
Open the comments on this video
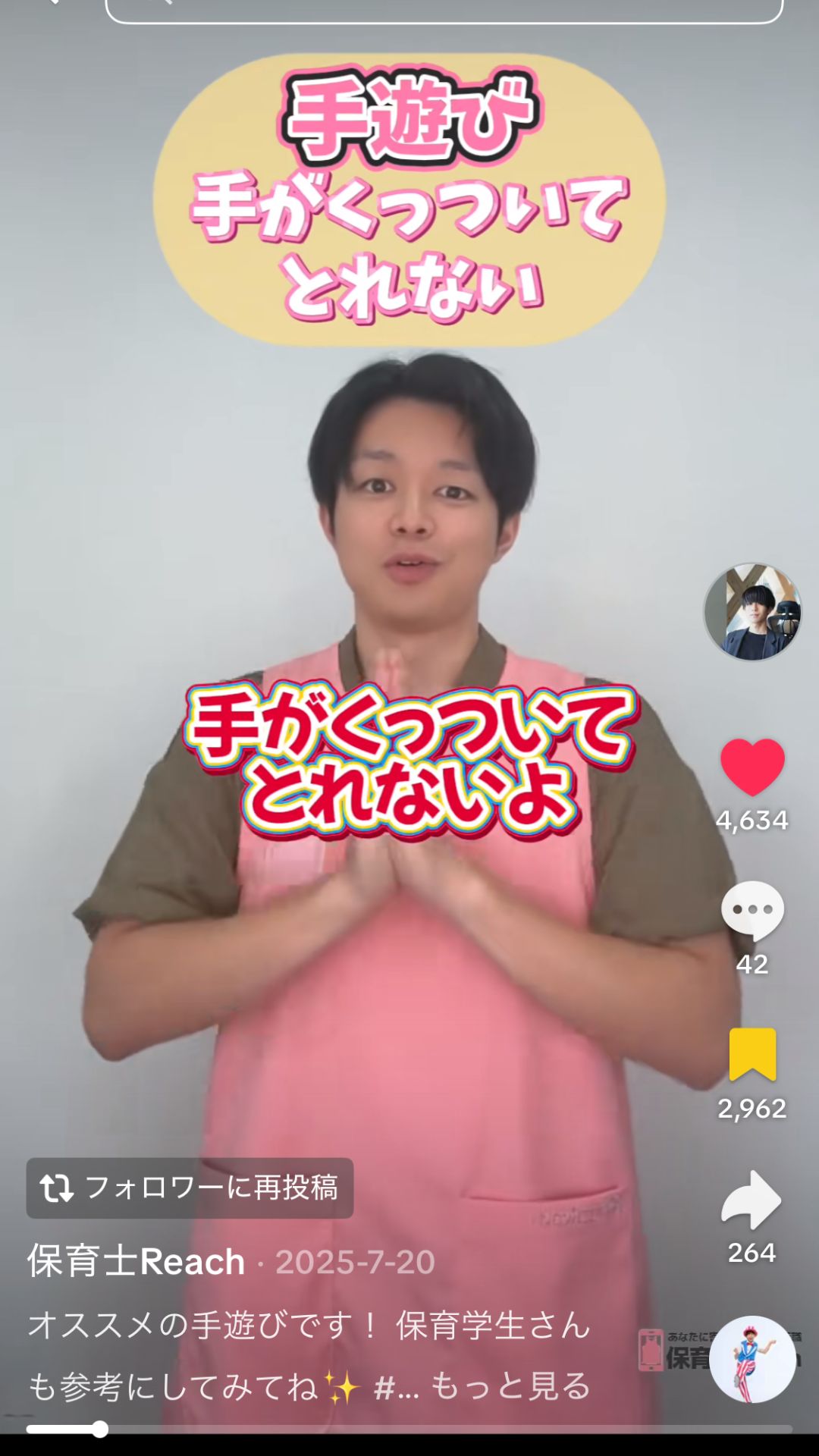[752, 910]
